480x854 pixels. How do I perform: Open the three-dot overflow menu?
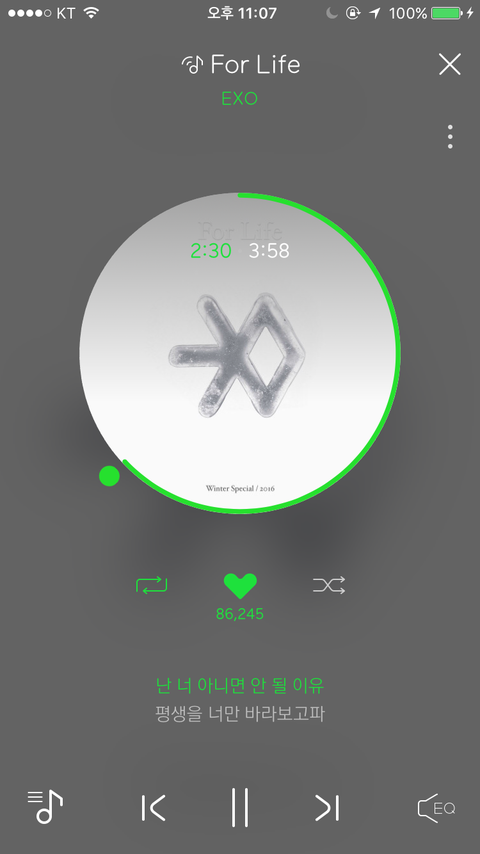point(450,137)
